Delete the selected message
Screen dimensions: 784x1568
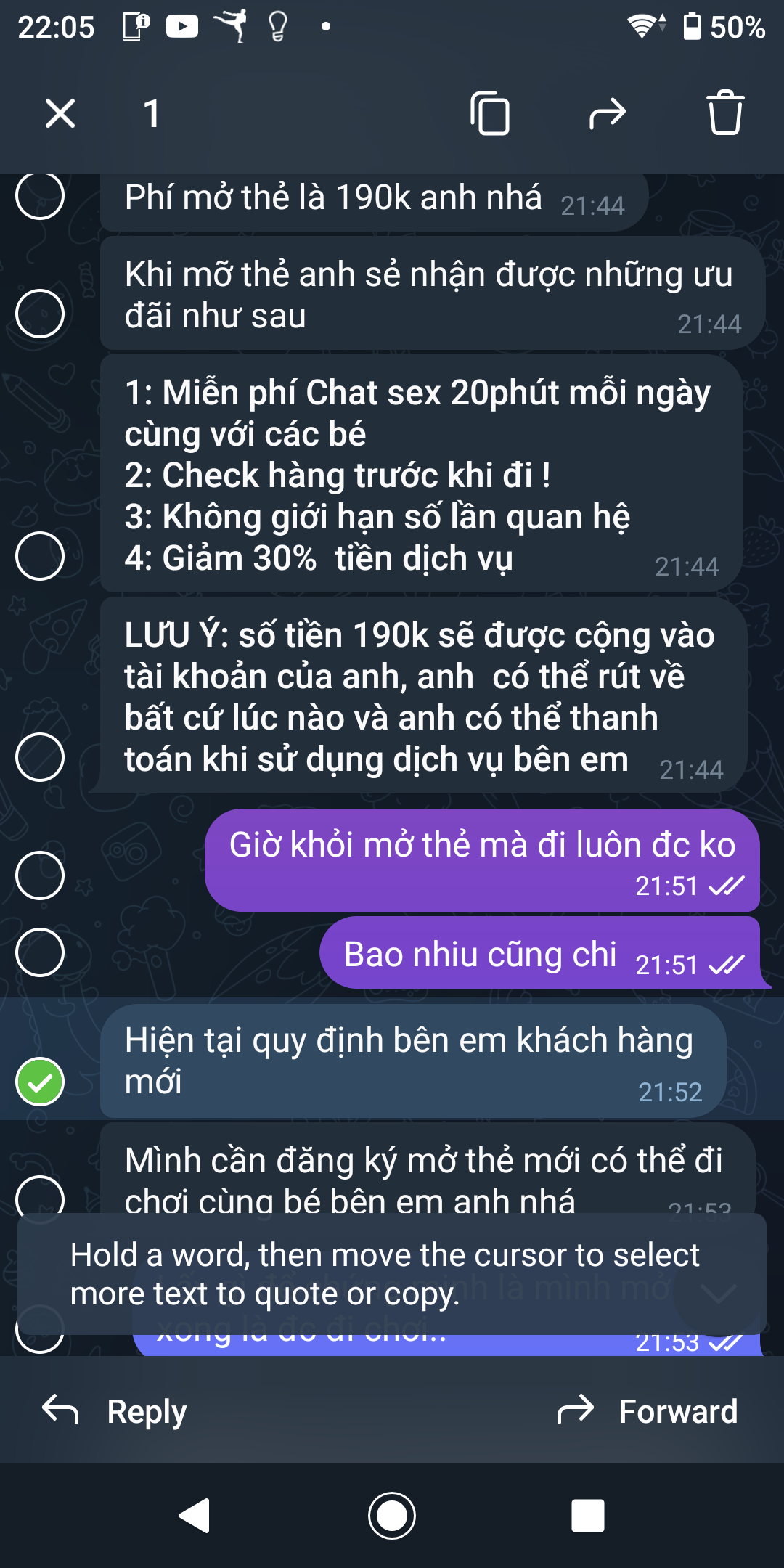coord(725,114)
